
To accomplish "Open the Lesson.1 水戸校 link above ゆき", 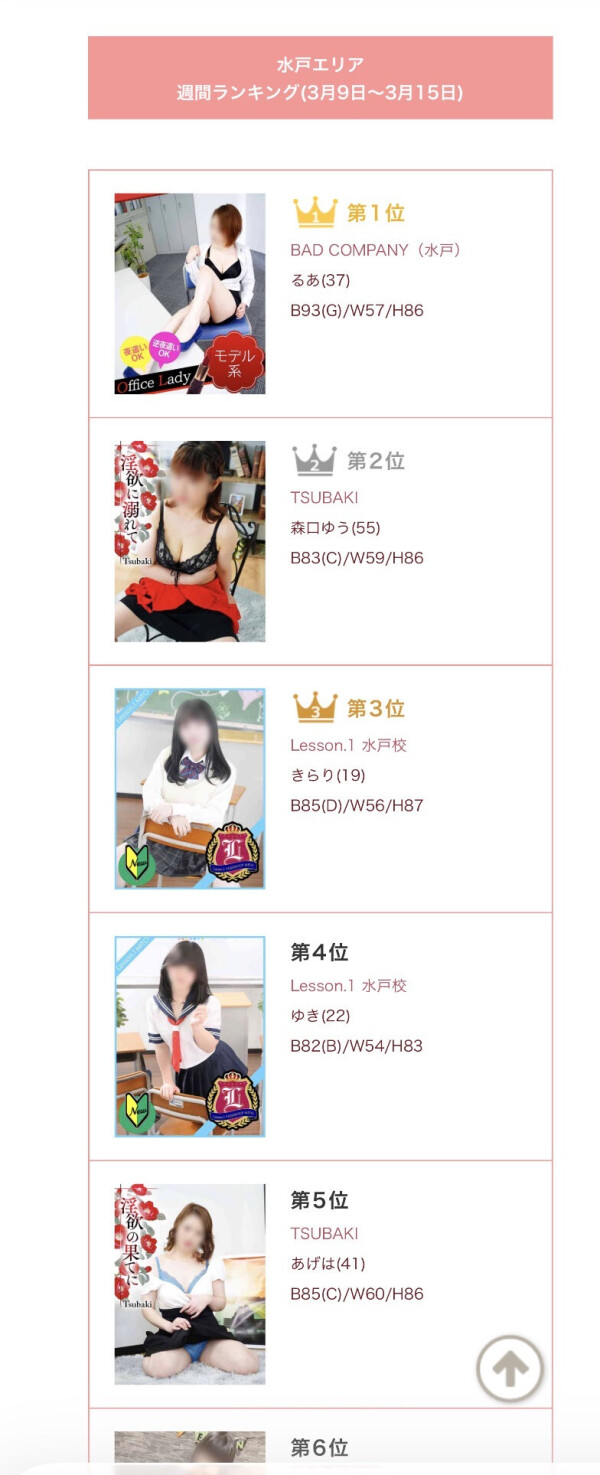I will [x=348, y=986].
